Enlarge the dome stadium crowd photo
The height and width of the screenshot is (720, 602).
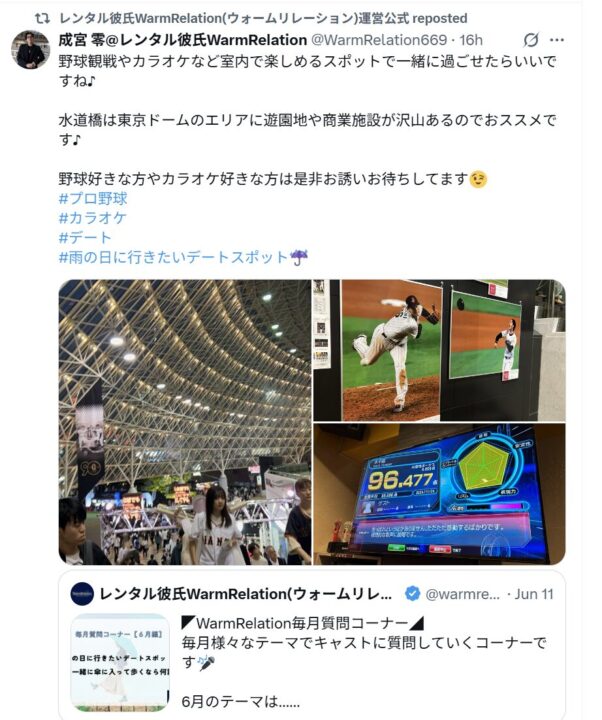[185, 422]
